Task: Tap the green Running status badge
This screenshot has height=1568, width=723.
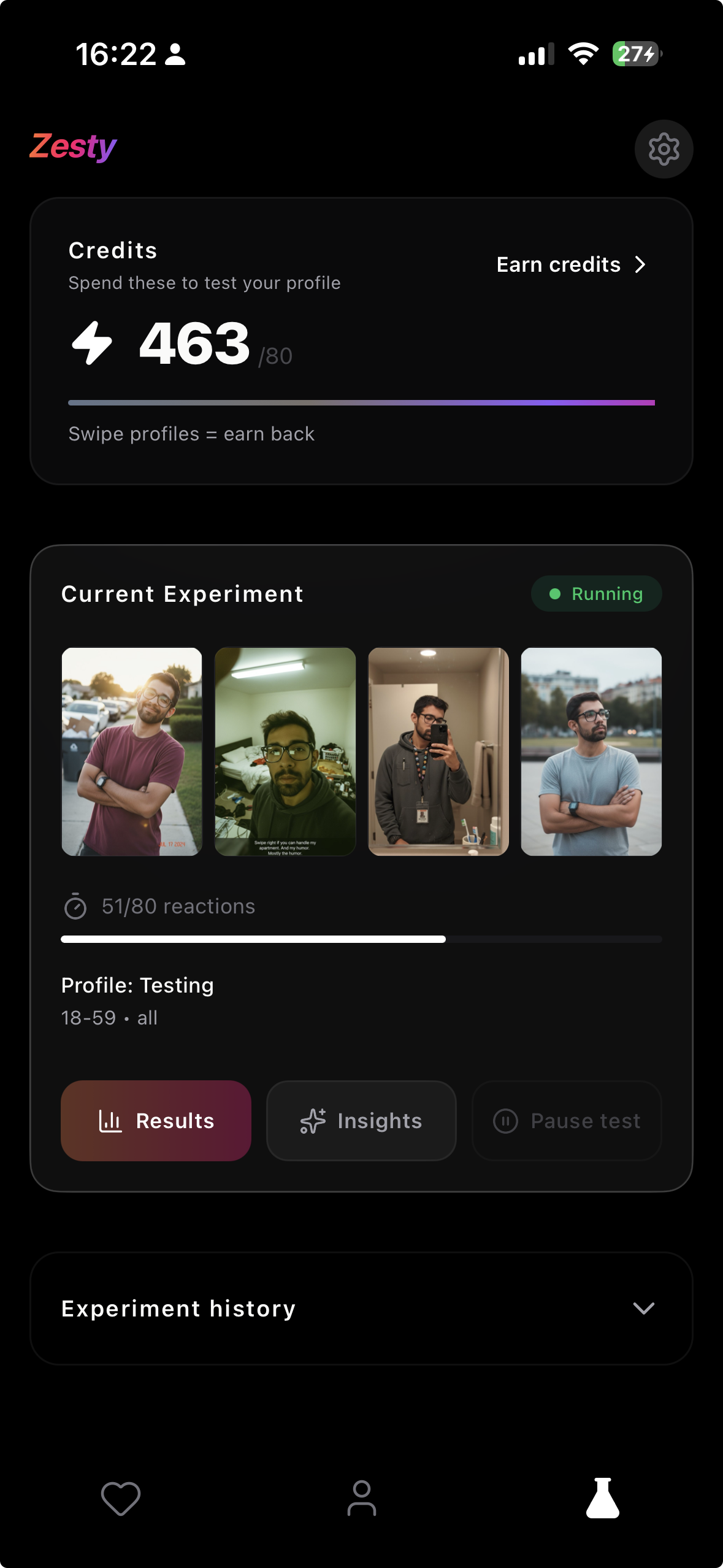Action: (x=595, y=593)
